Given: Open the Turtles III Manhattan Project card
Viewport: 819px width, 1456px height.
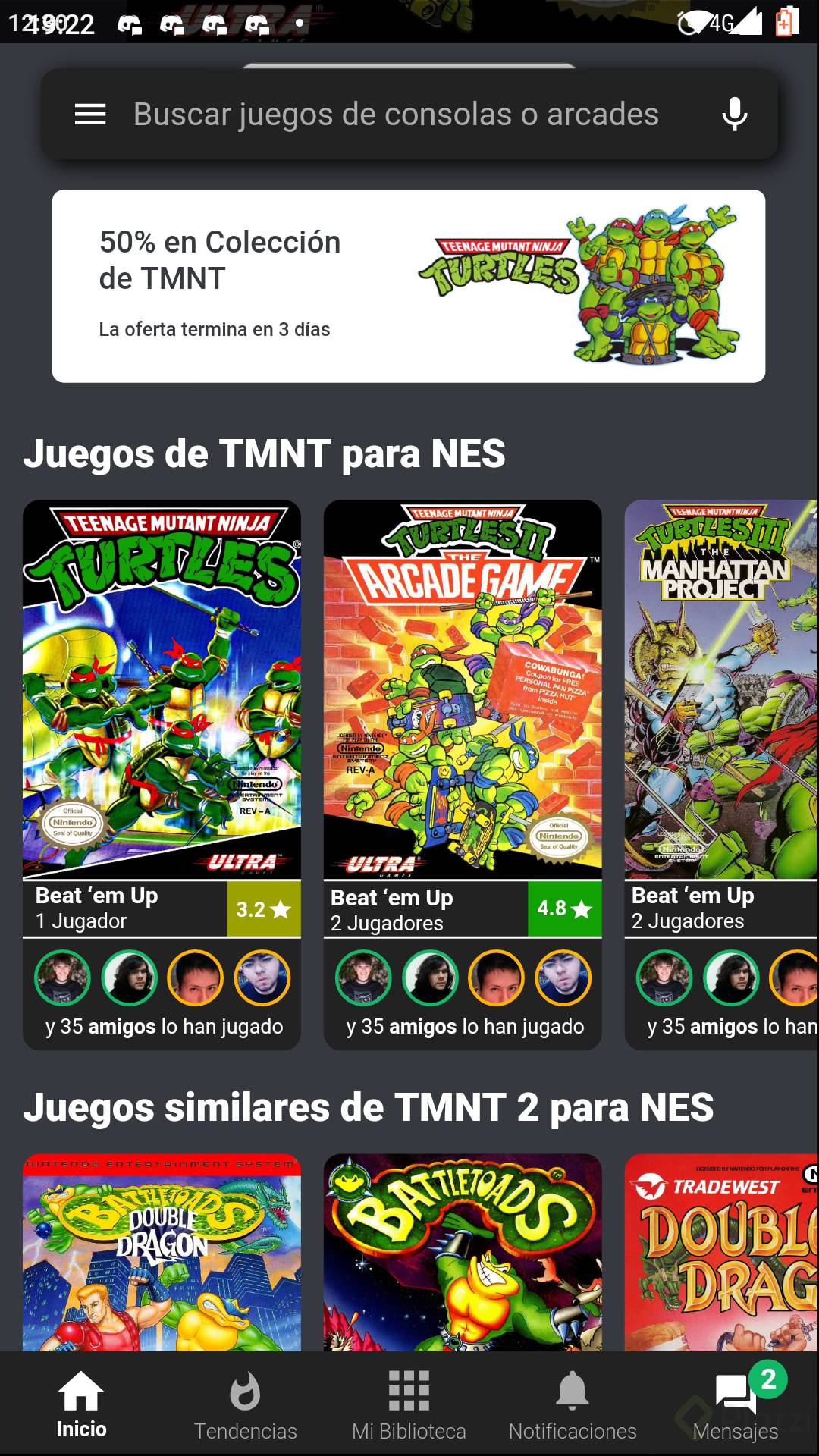Looking at the screenshot, I should pos(720,689).
